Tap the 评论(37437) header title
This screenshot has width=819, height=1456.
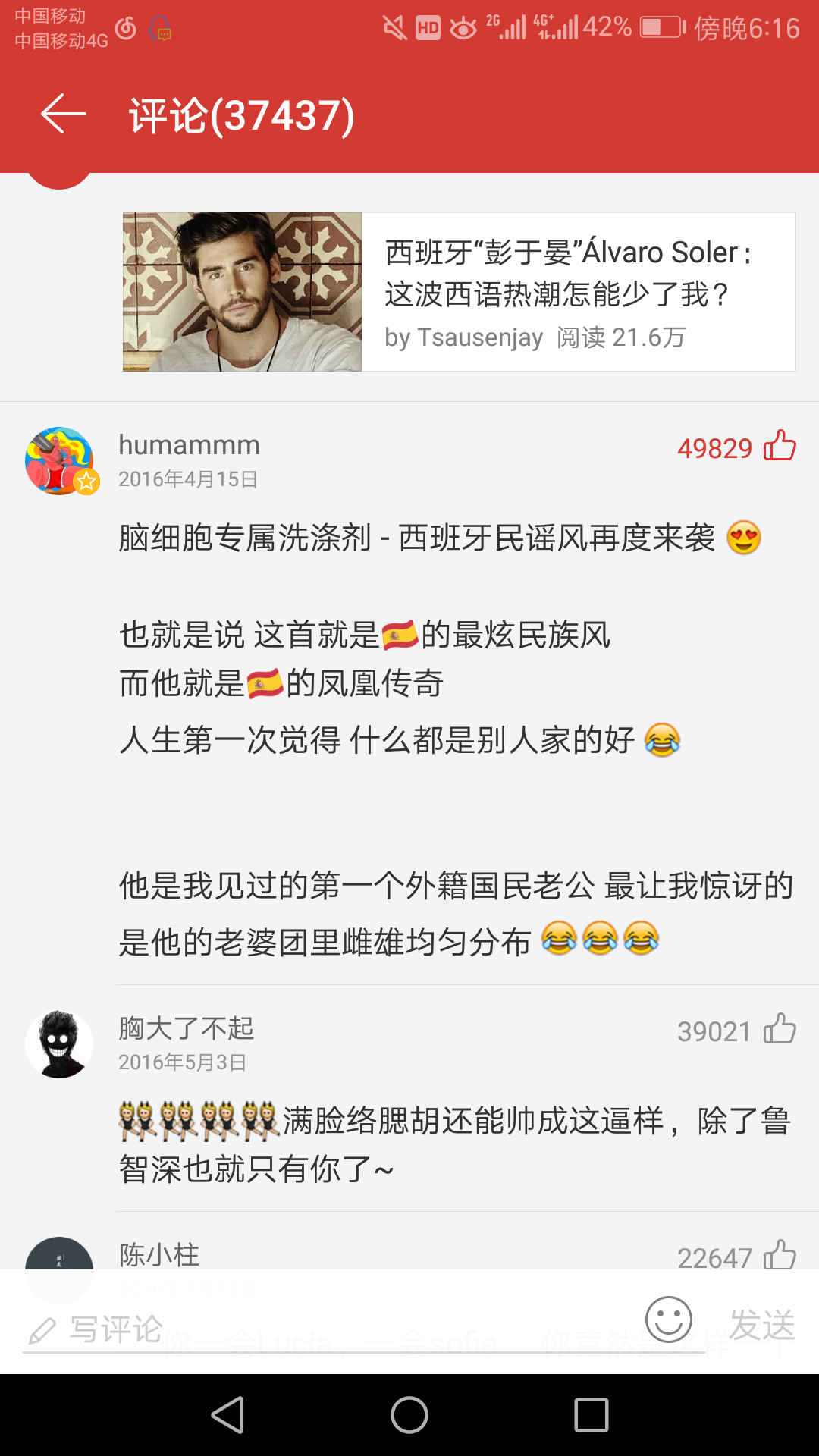click(235, 115)
